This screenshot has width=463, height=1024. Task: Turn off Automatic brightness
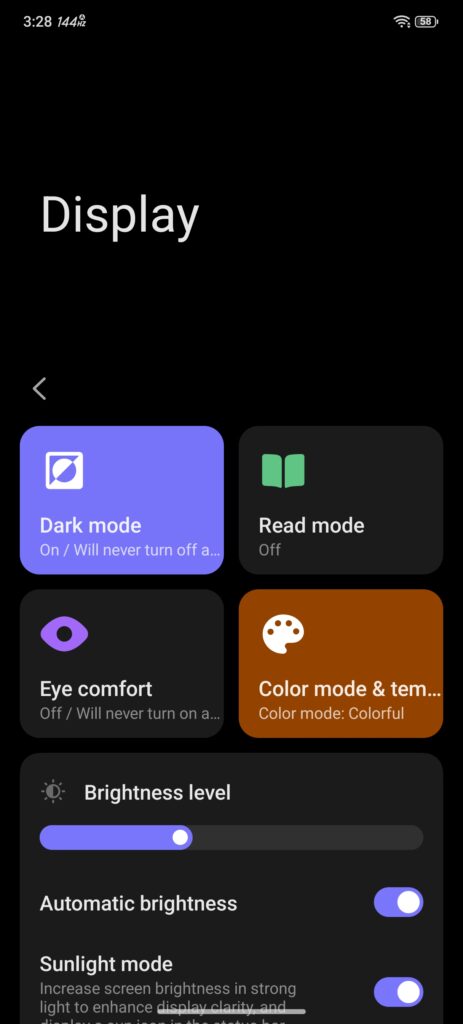(398, 903)
